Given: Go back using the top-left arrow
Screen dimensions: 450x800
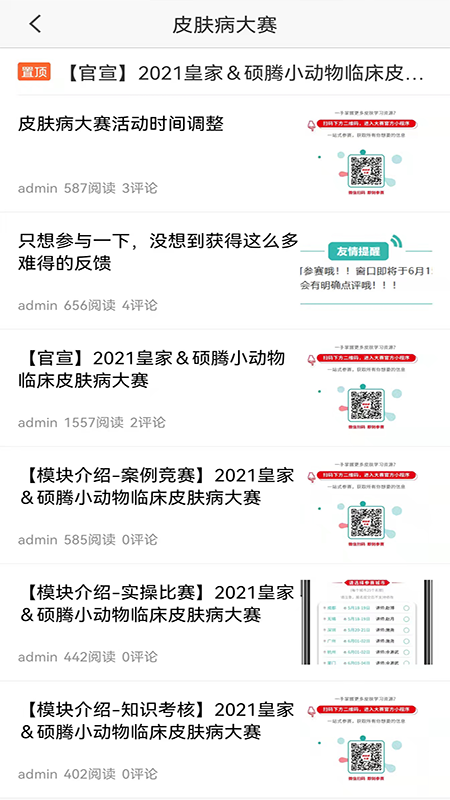Looking at the screenshot, I should click(35, 24).
